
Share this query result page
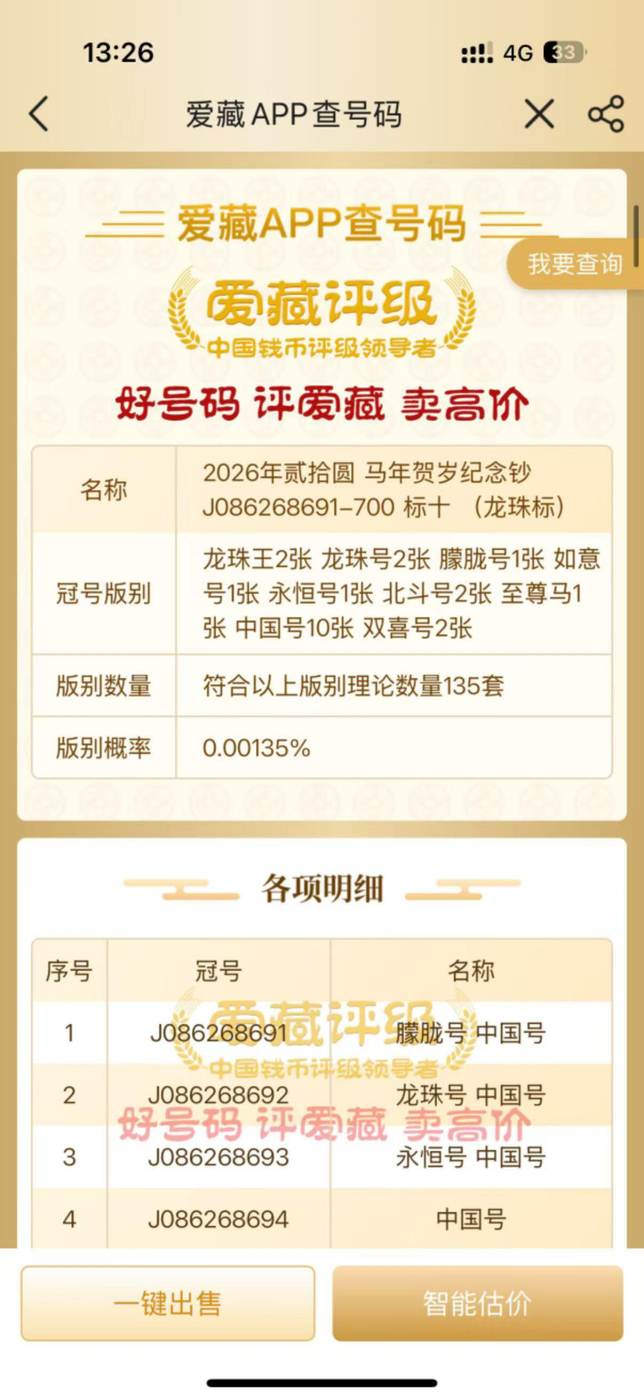[x=606, y=114]
